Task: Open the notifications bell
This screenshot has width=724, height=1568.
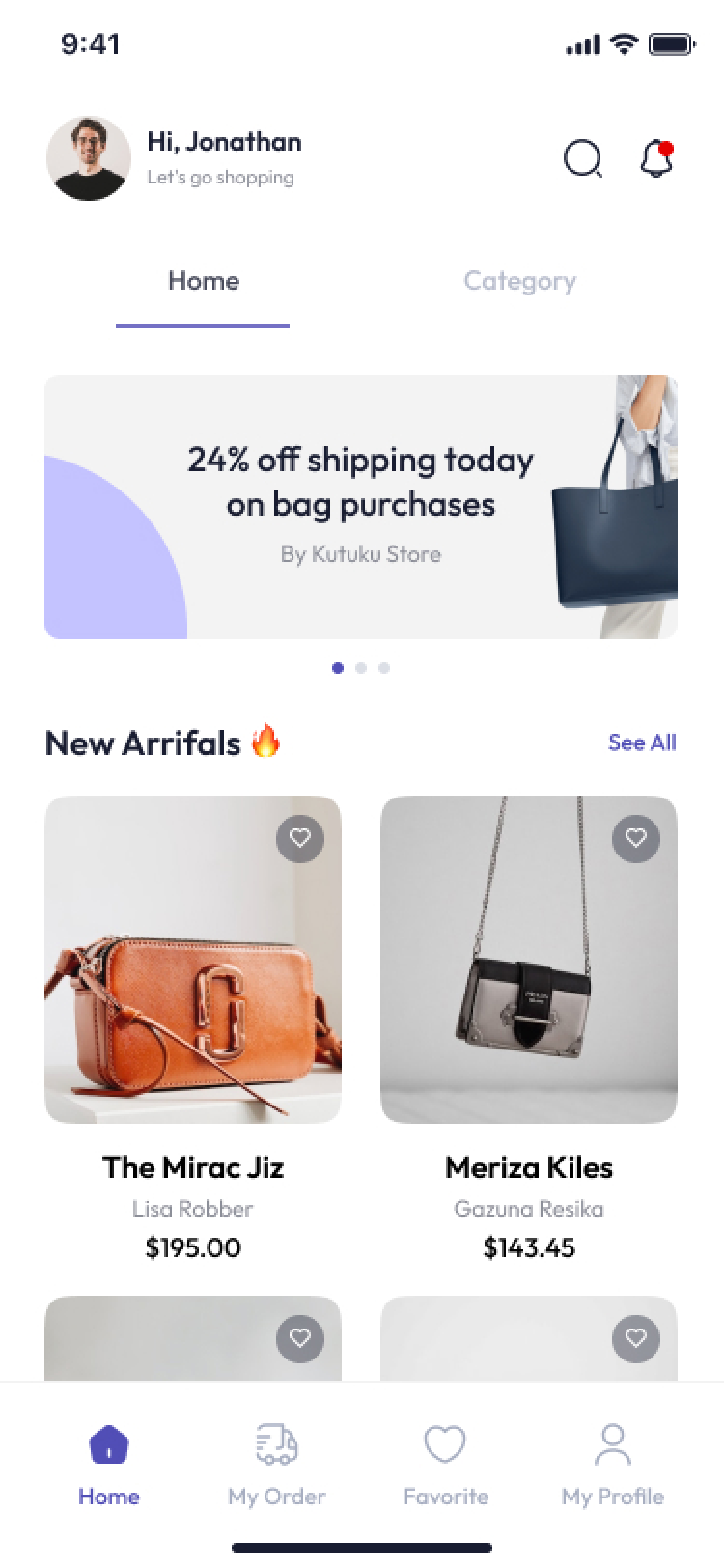Action: (656, 159)
